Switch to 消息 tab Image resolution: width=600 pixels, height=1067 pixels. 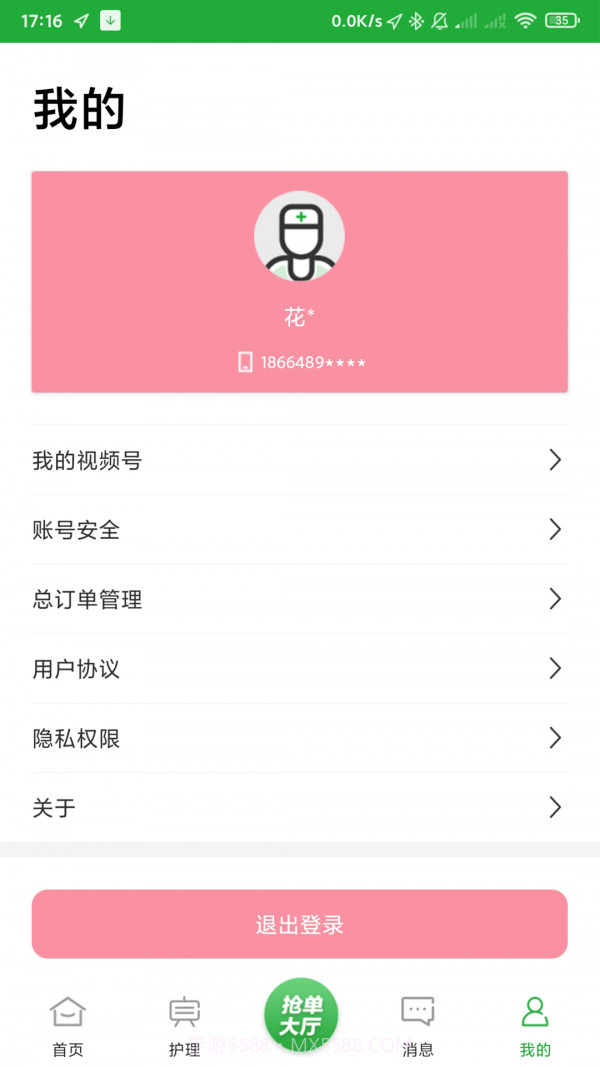(x=418, y=1026)
